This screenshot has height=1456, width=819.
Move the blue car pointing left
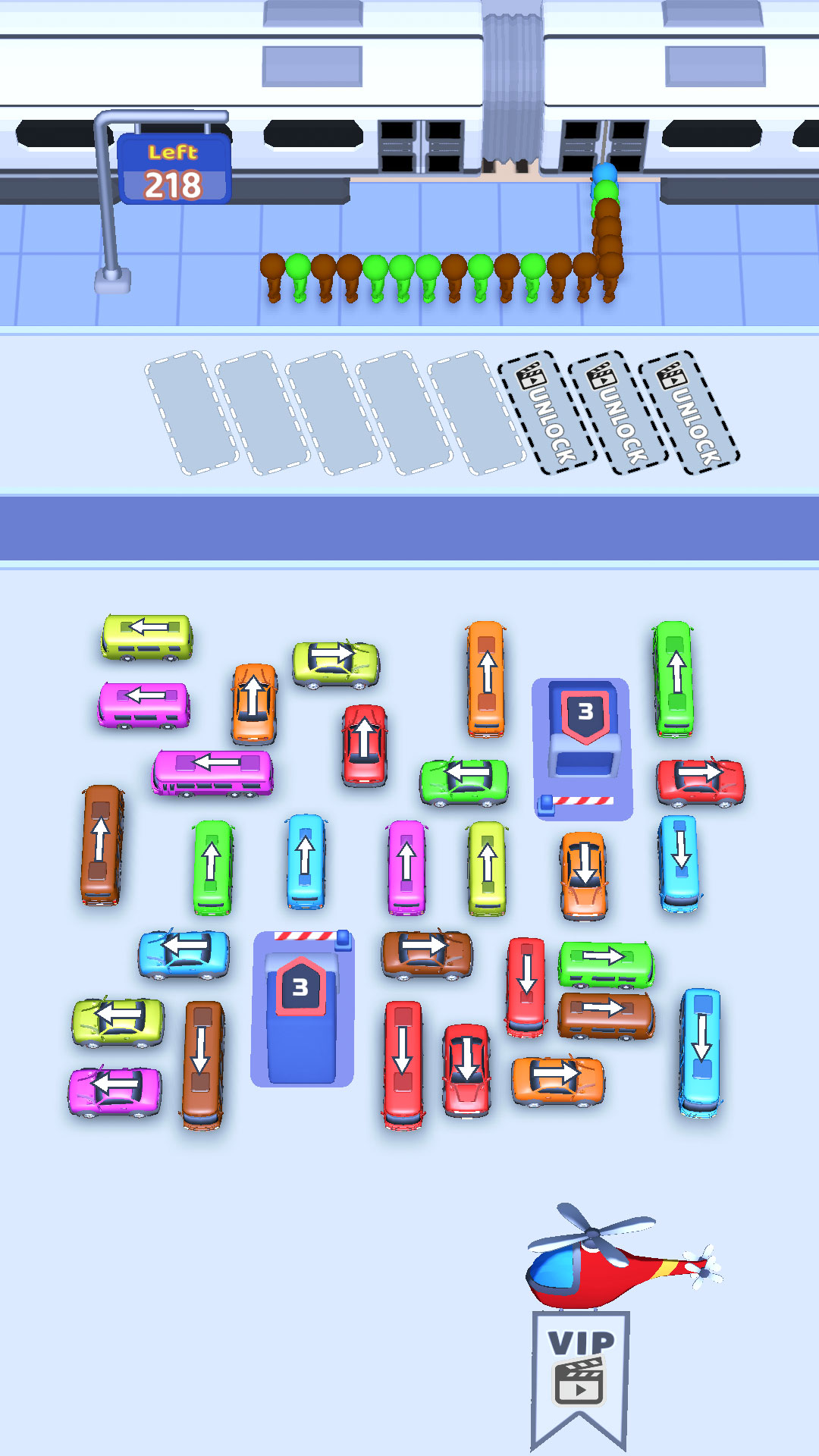point(184,952)
